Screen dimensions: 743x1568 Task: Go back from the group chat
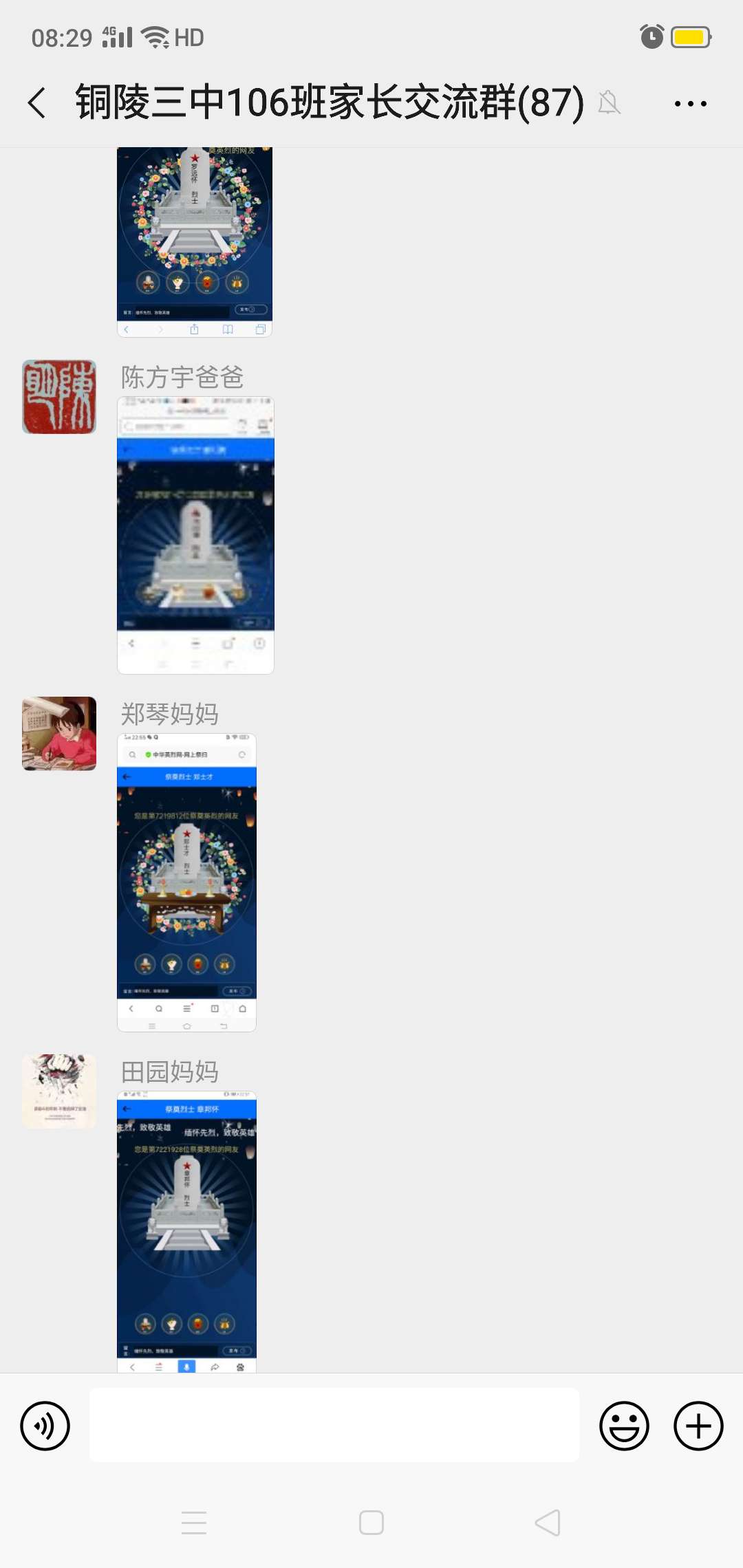[x=37, y=103]
